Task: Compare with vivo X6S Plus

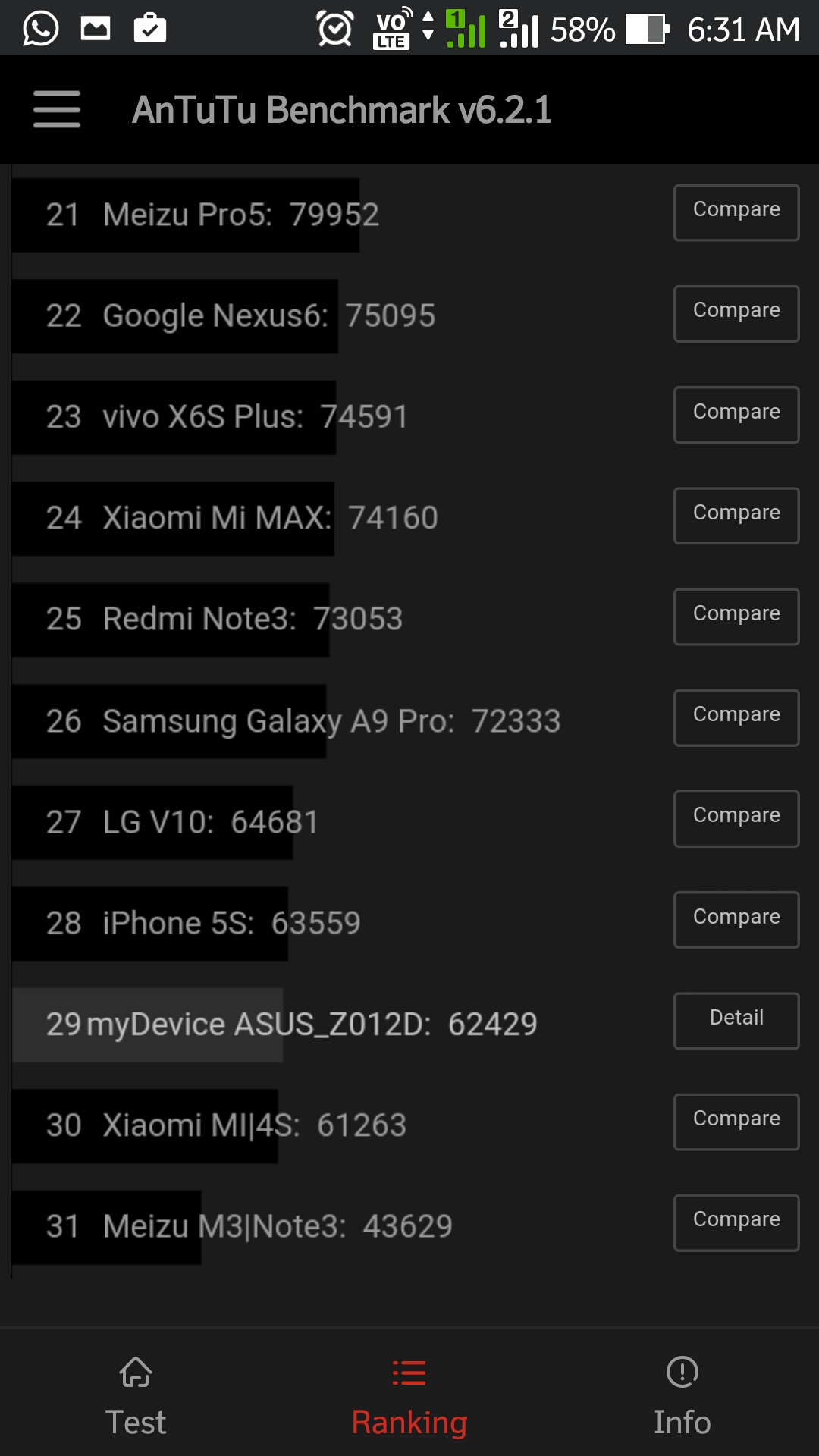Action: (x=736, y=415)
